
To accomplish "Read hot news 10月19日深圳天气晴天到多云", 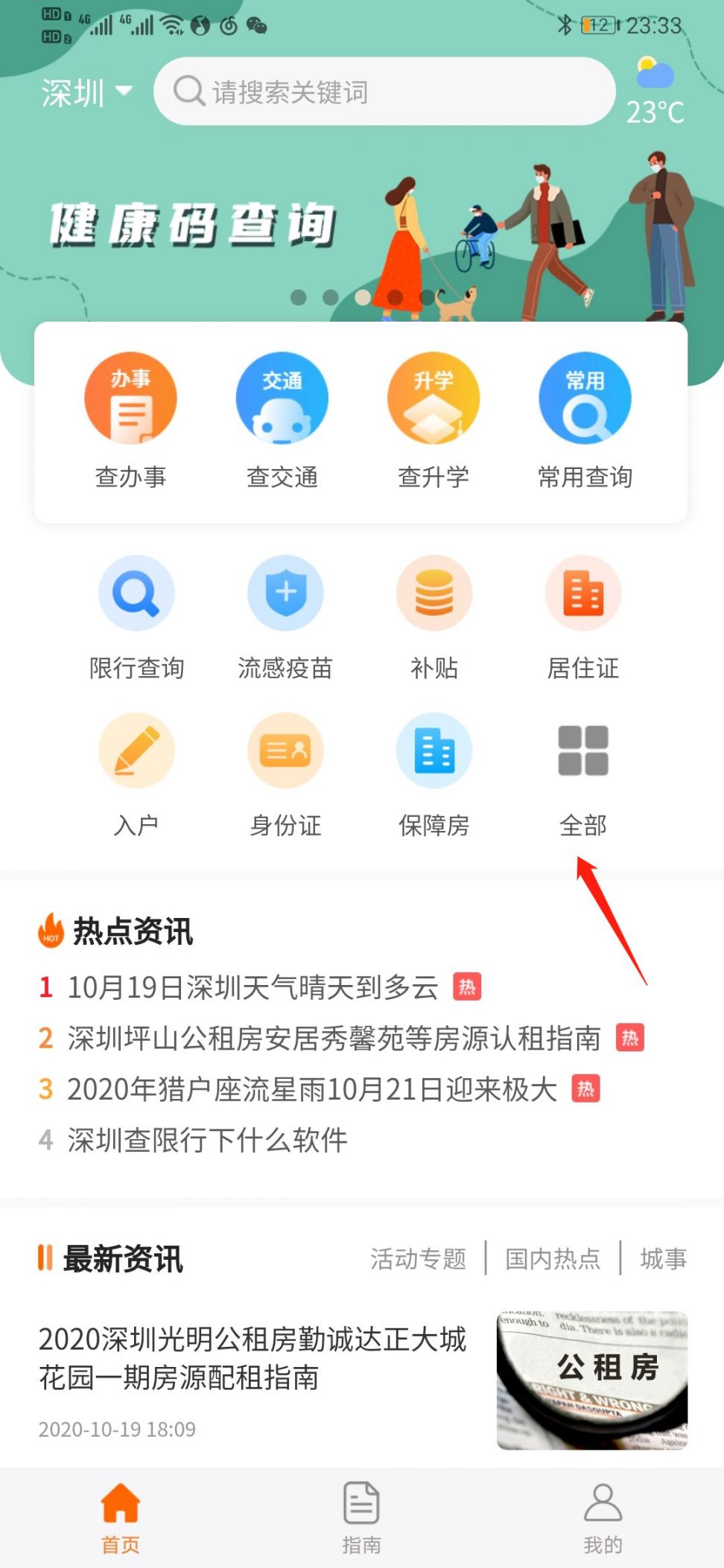I will point(253,987).
